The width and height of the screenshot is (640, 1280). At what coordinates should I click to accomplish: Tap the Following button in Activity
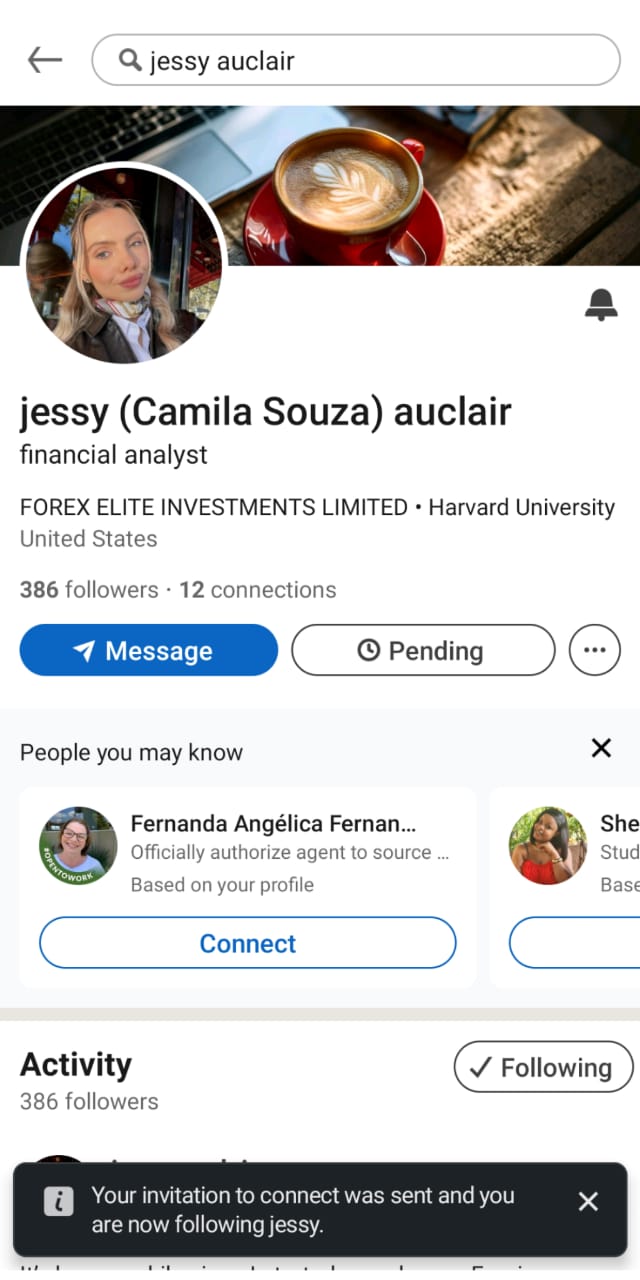[543, 1068]
